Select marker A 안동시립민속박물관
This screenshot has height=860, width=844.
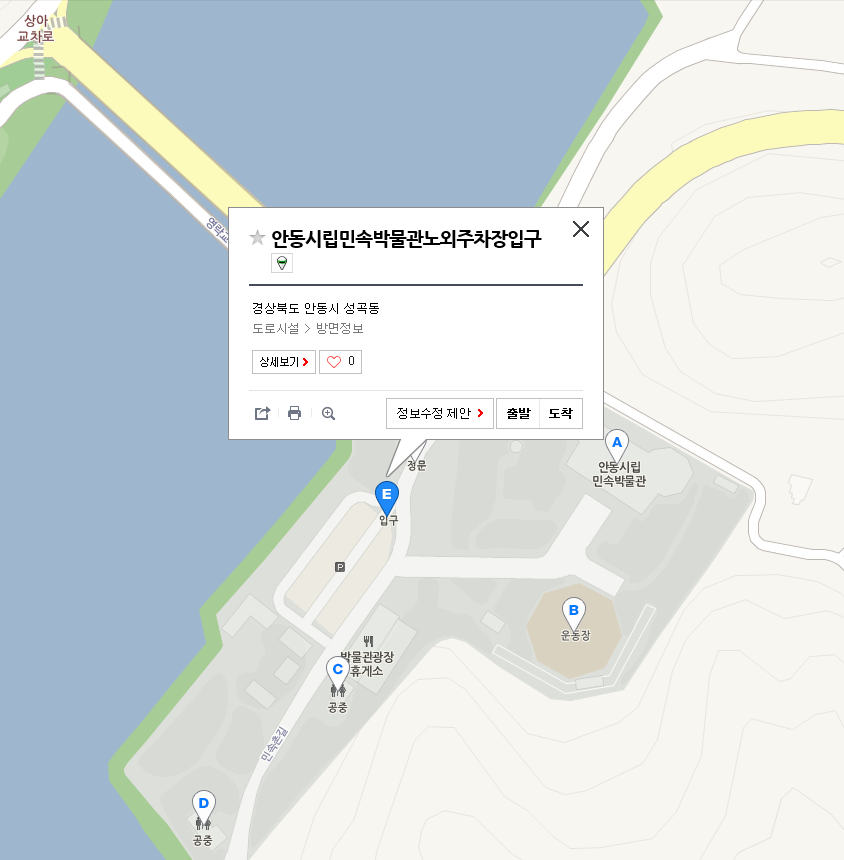(x=617, y=444)
